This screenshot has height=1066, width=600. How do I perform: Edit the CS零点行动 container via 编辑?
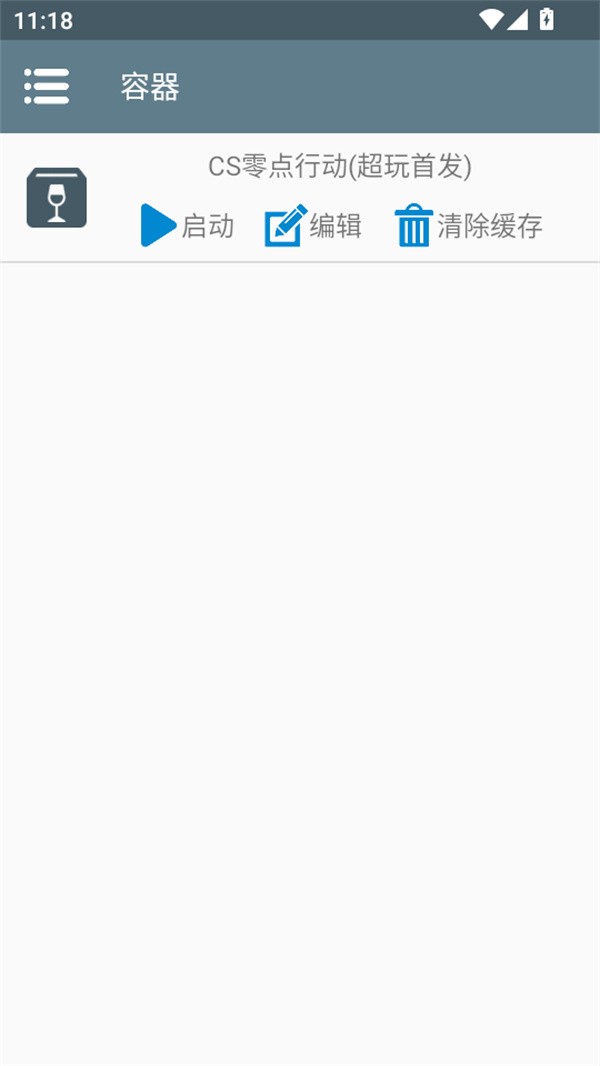pyautogui.click(x=313, y=226)
